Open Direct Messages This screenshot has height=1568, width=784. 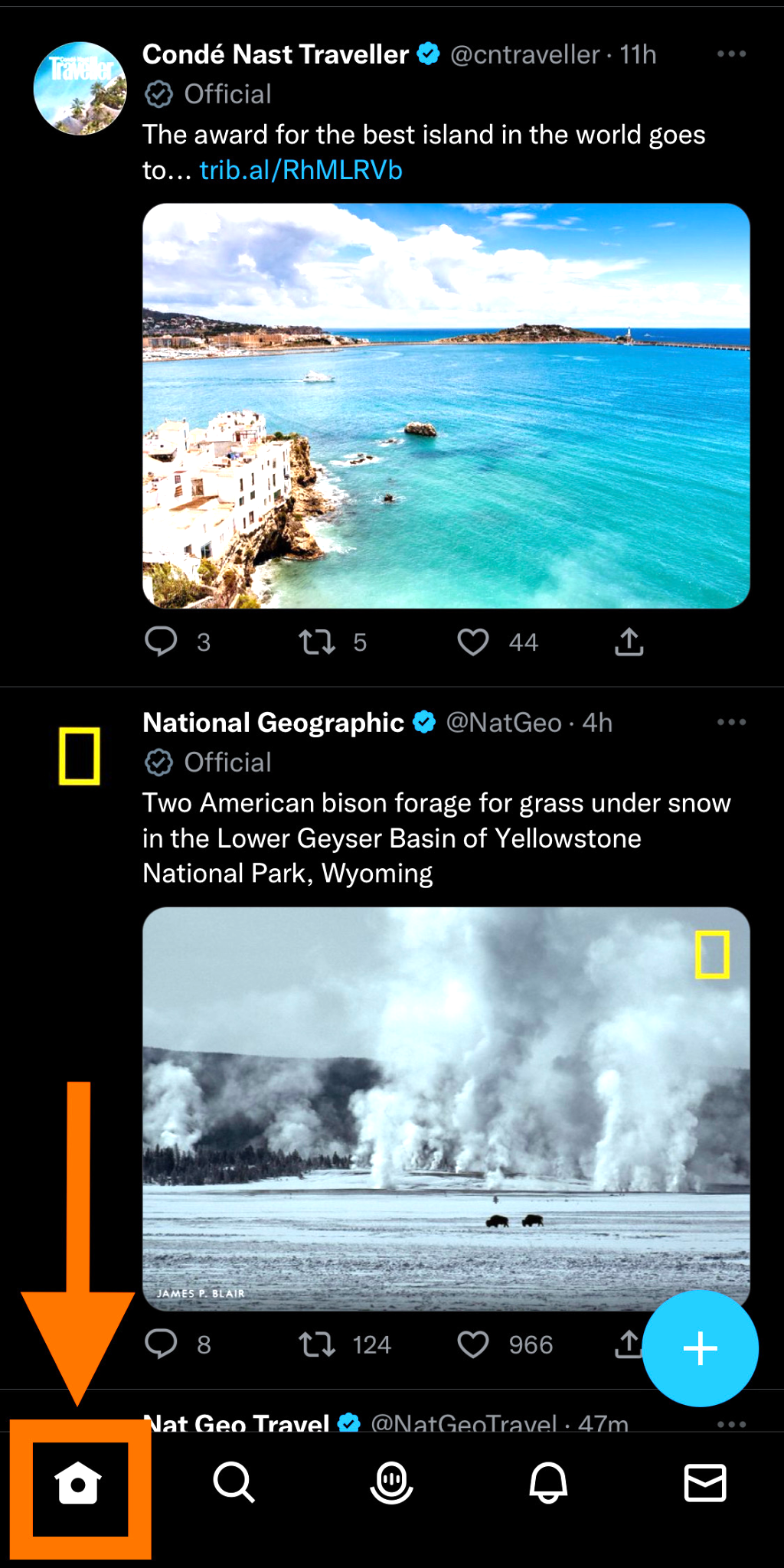pyautogui.click(x=704, y=1484)
